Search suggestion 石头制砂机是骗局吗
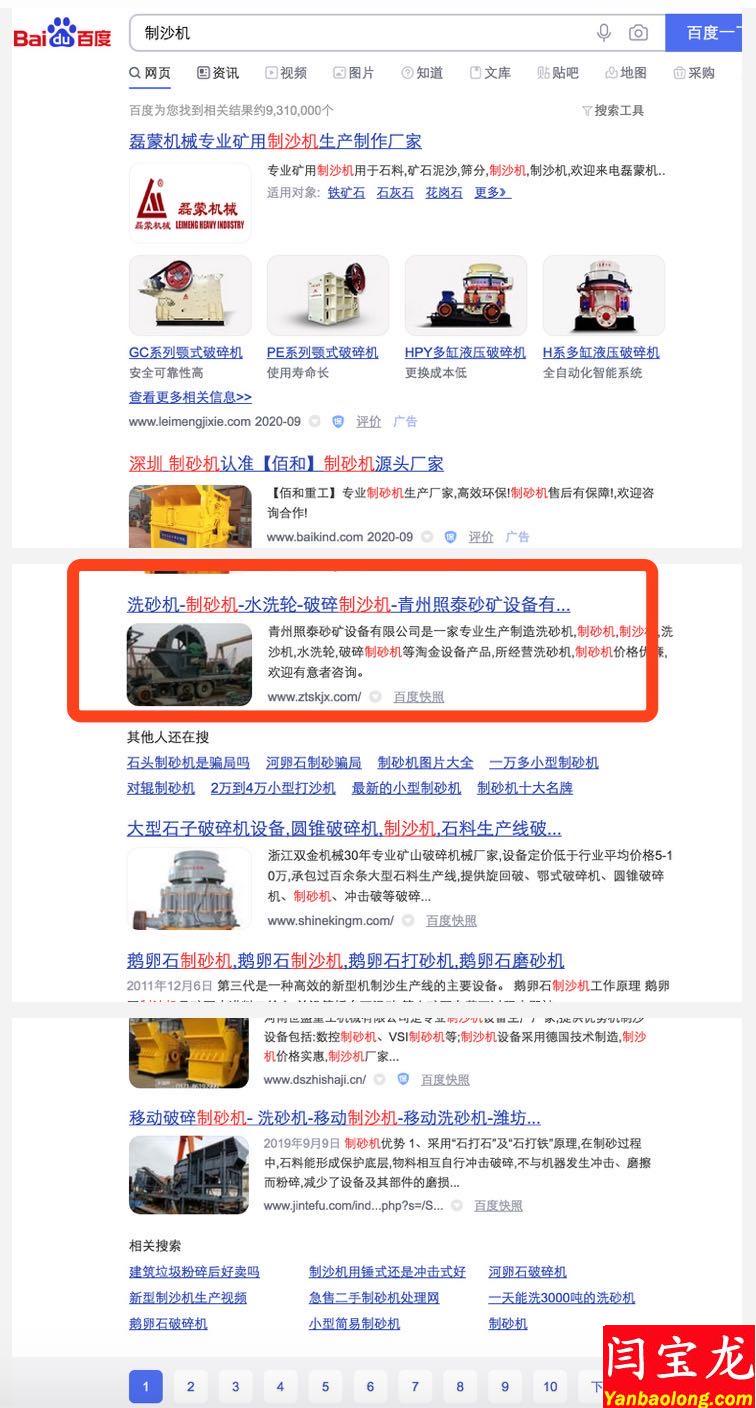Viewport: 756px width, 1408px height. click(188, 762)
